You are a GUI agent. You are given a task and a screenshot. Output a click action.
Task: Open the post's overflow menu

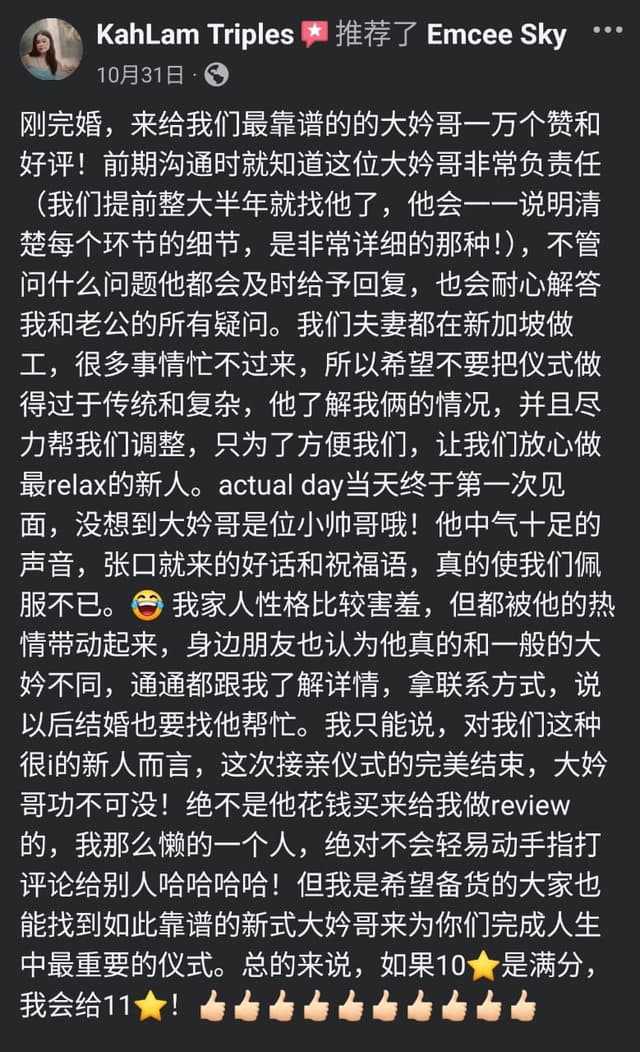(607, 30)
